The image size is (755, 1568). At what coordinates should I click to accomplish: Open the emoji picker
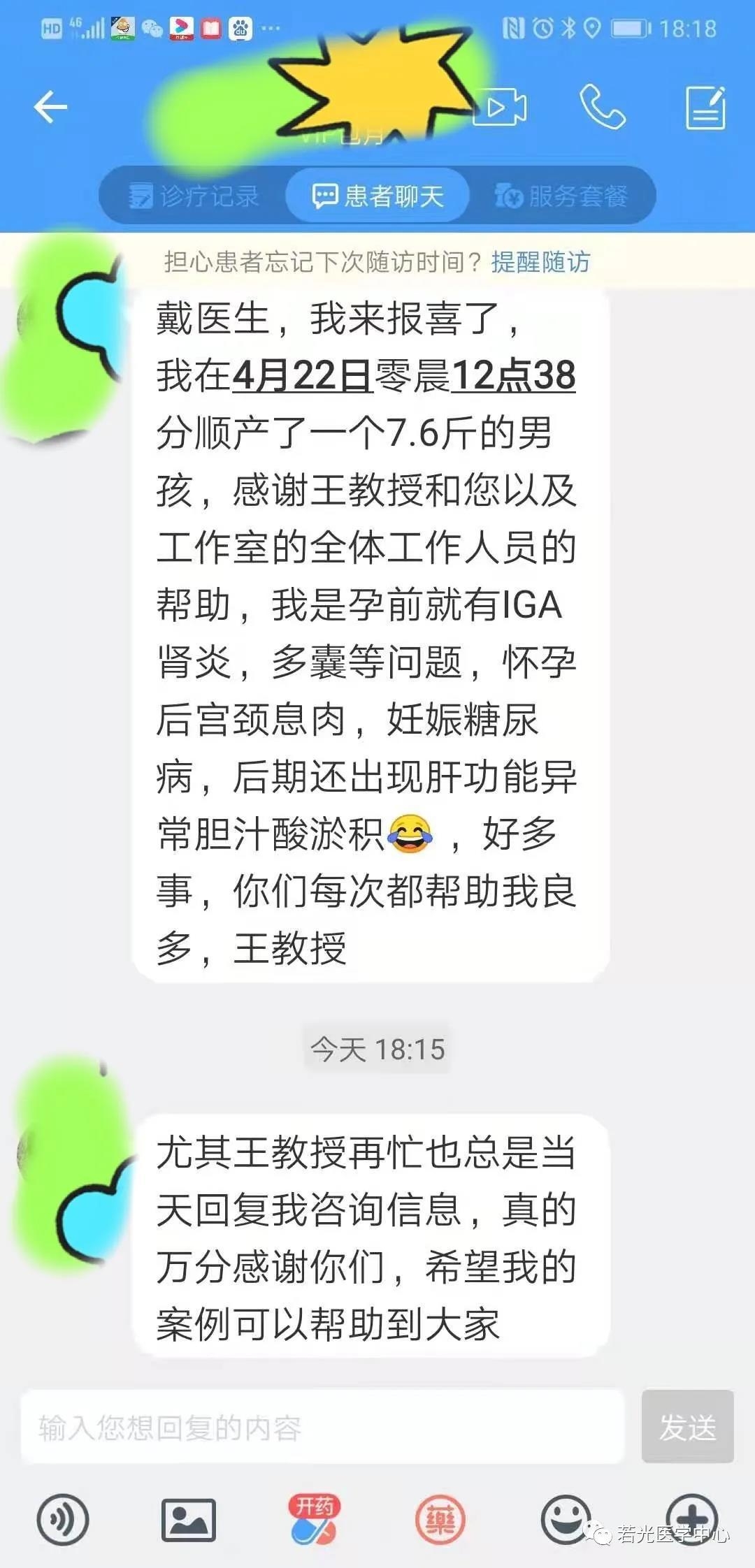coord(566,1519)
